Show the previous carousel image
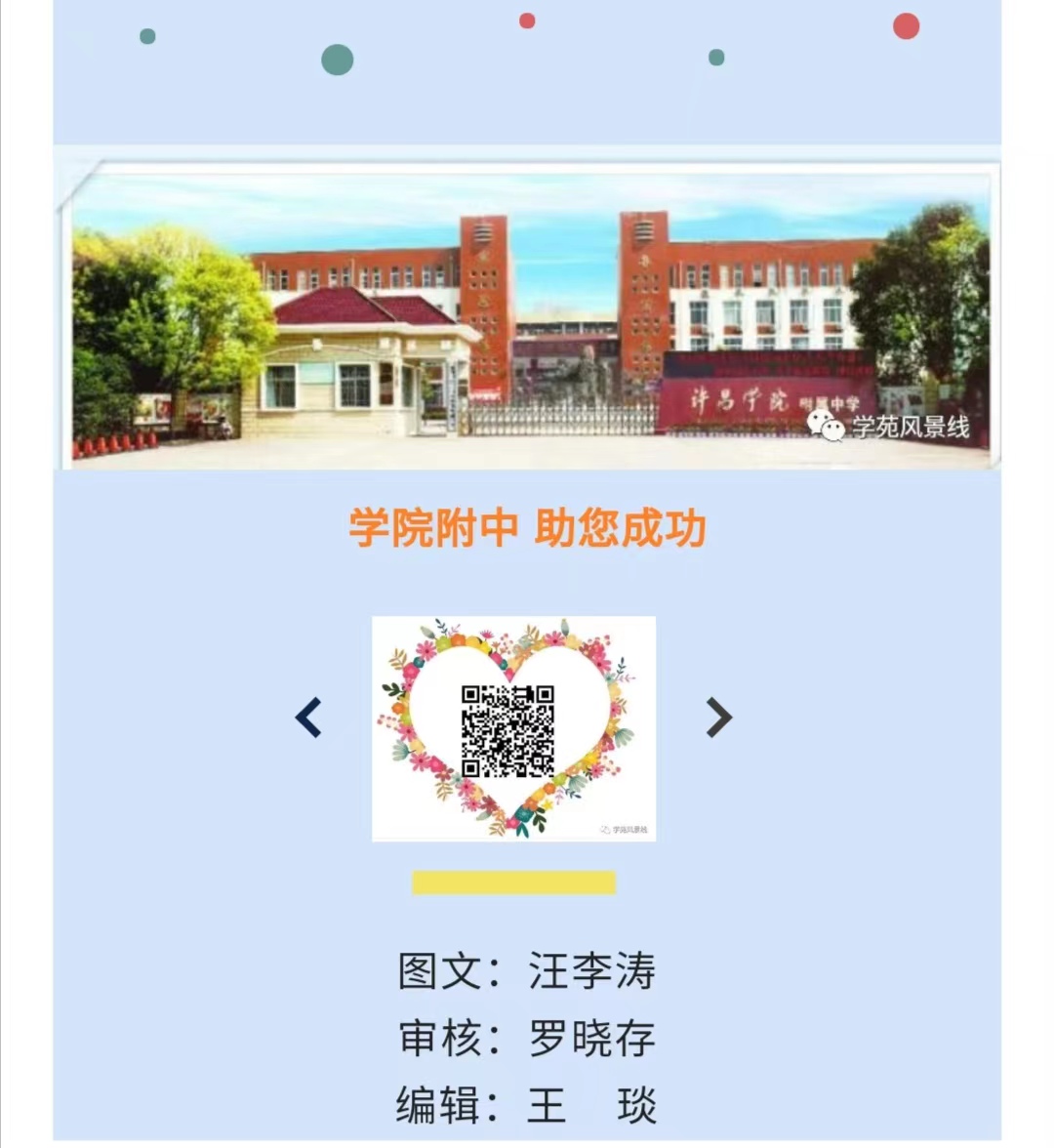 [308, 717]
